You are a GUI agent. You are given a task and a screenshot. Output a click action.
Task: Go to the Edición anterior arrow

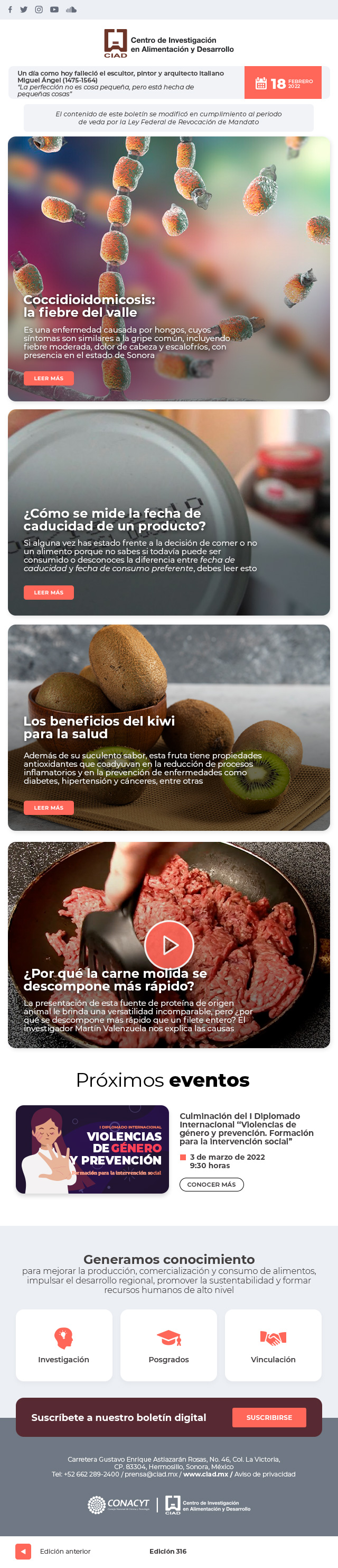[x=23, y=1551]
